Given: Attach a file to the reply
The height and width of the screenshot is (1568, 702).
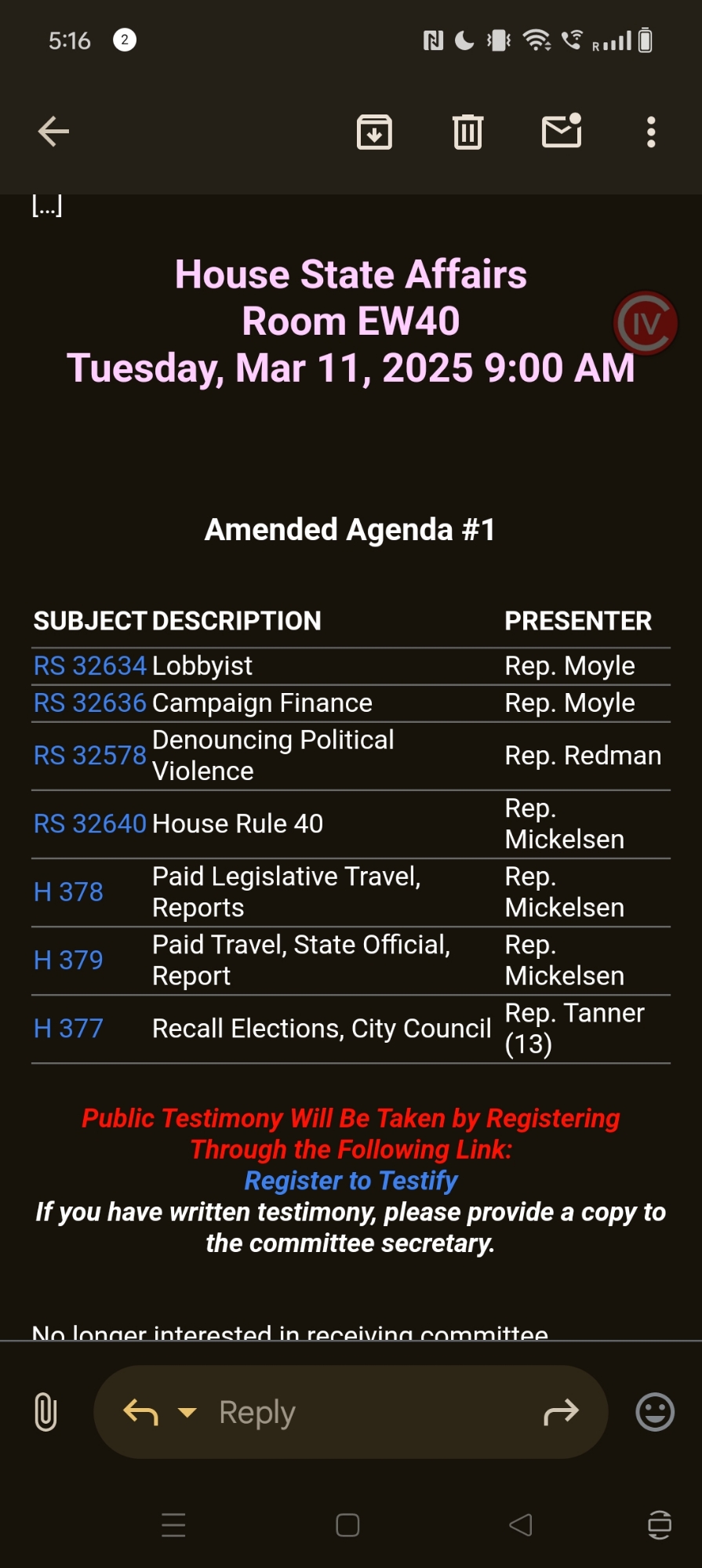Looking at the screenshot, I should click(45, 1412).
